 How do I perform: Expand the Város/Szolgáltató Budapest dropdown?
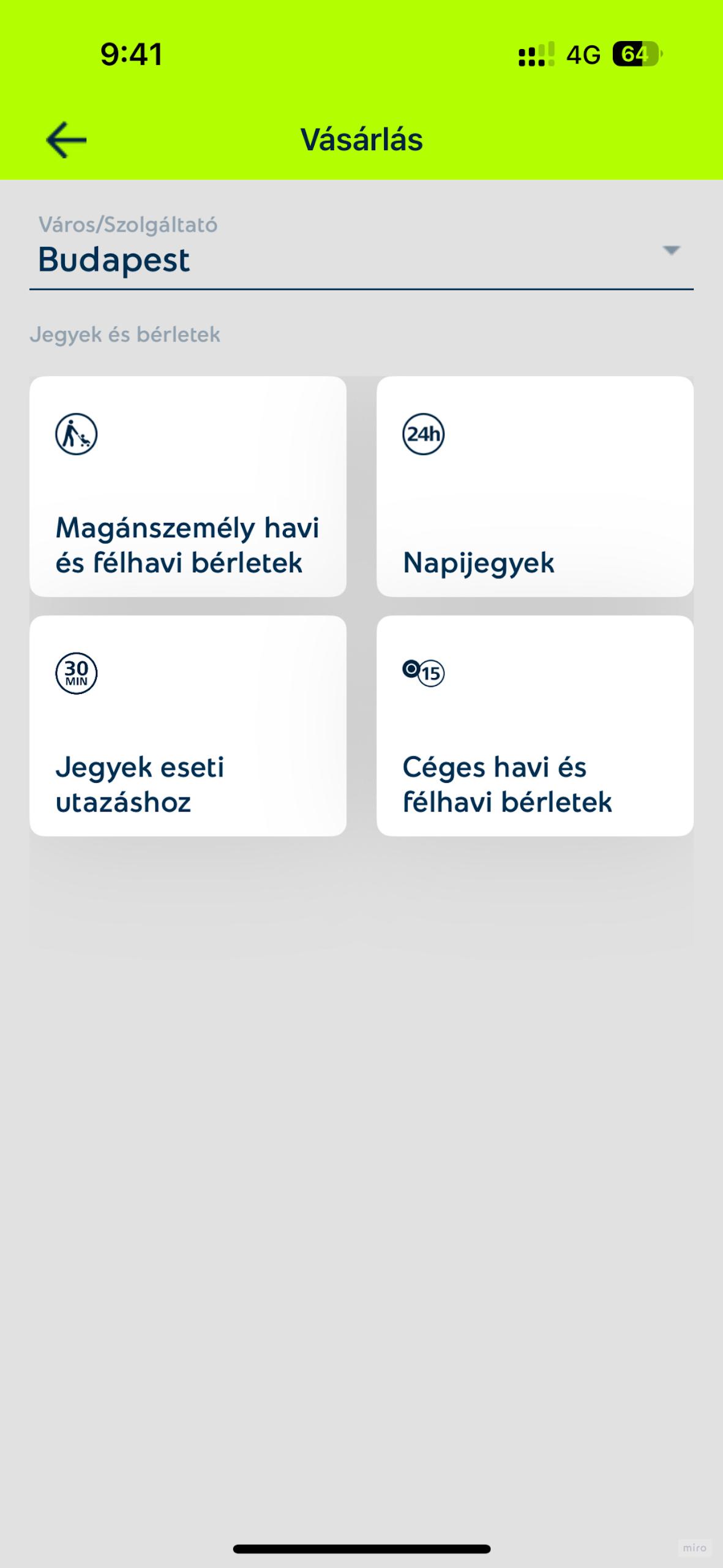pyautogui.click(x=361, y=251)
